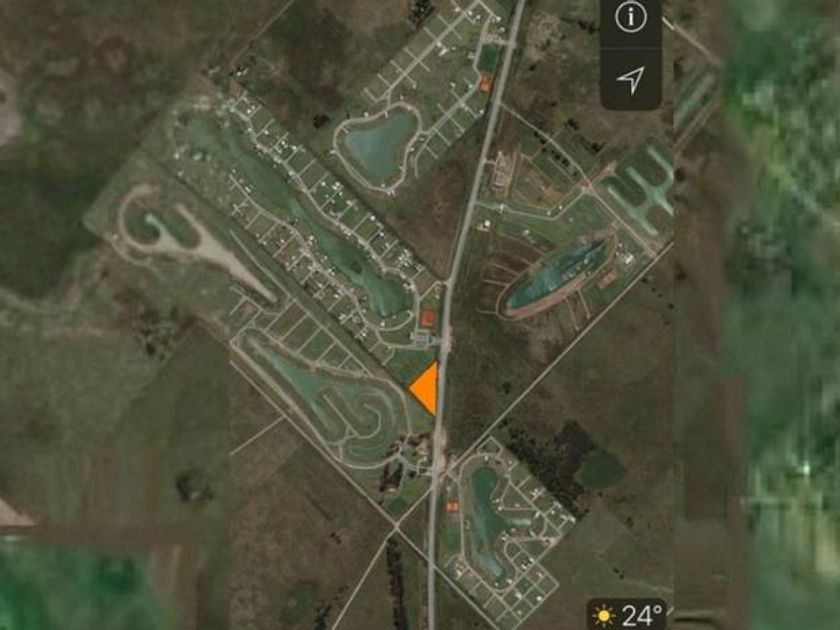Open the map info settings button

[631, 17]
